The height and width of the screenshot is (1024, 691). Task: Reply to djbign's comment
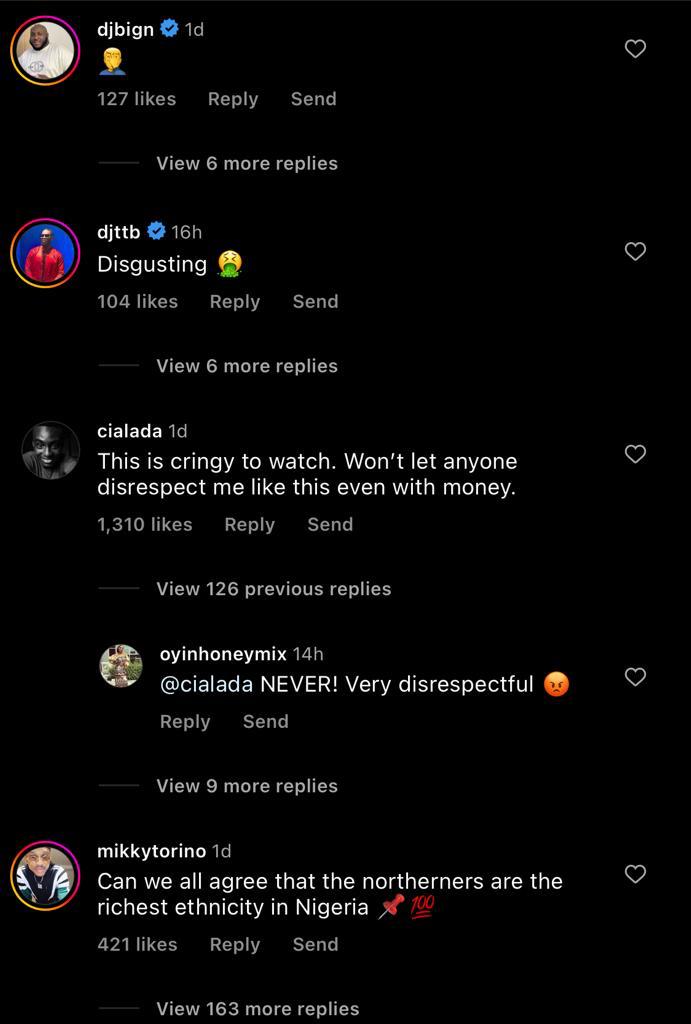233,99
